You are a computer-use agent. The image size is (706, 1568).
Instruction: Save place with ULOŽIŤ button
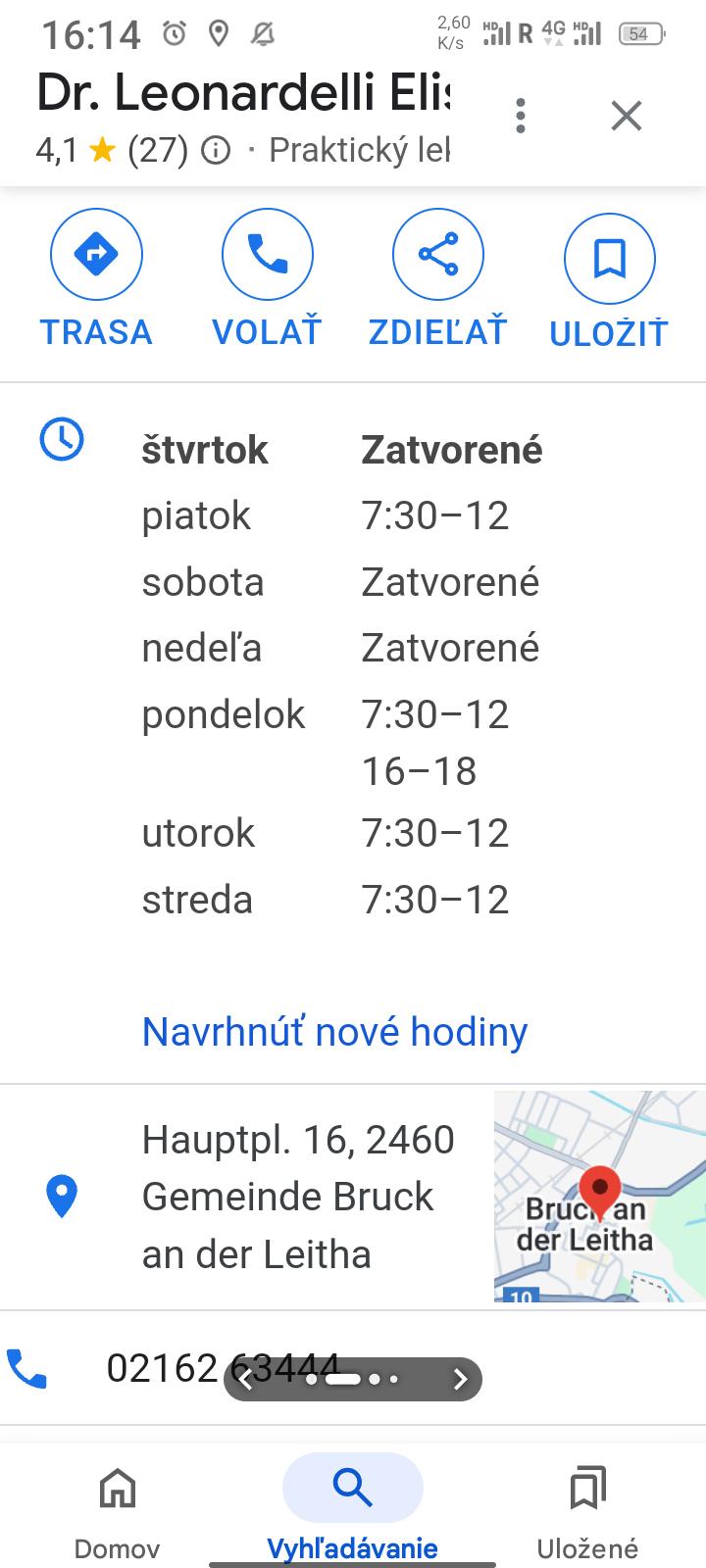coord(609,281)
